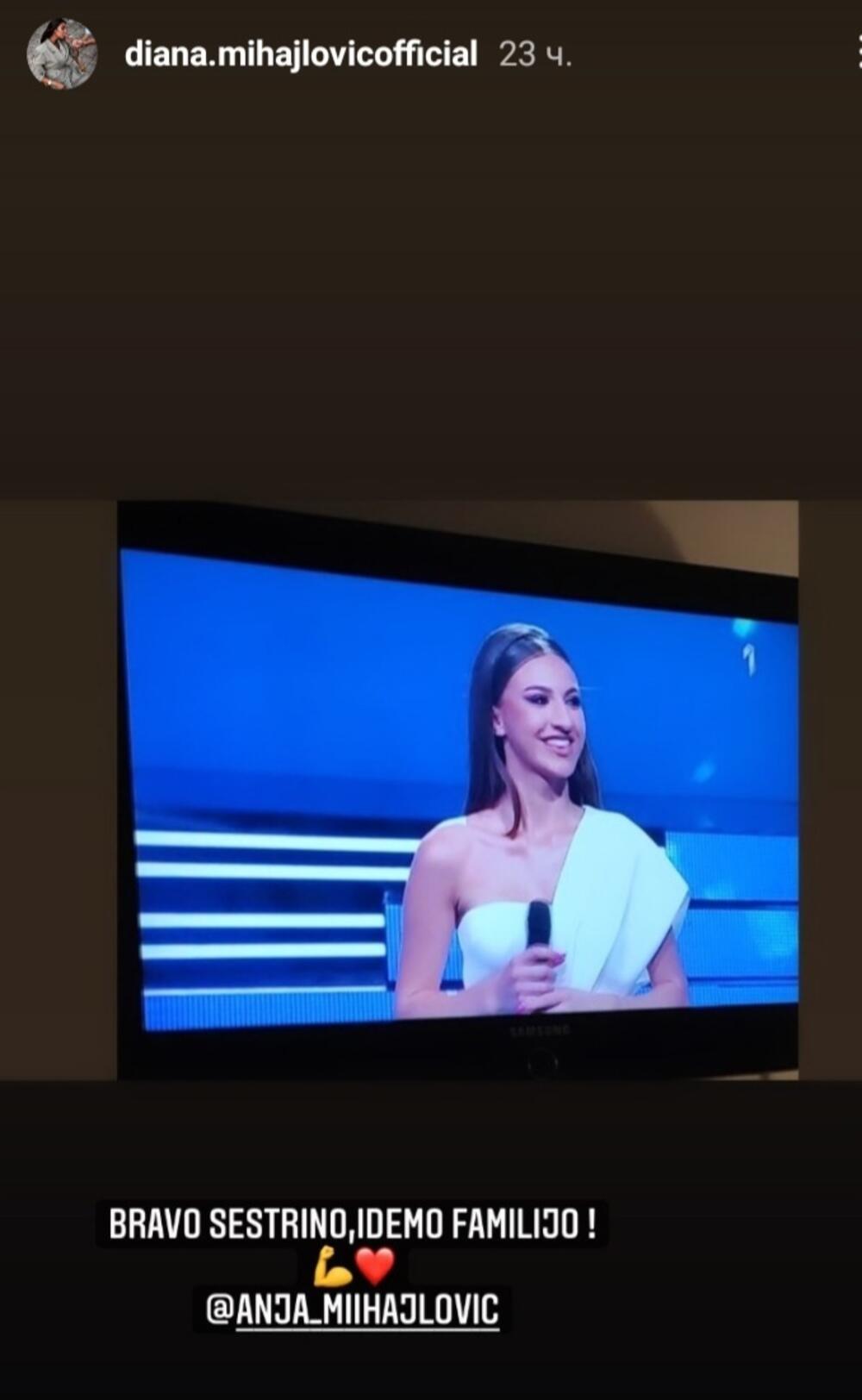
Task: Open diana.mihajlovicofficial's profile picture
Action: [61, 53]
